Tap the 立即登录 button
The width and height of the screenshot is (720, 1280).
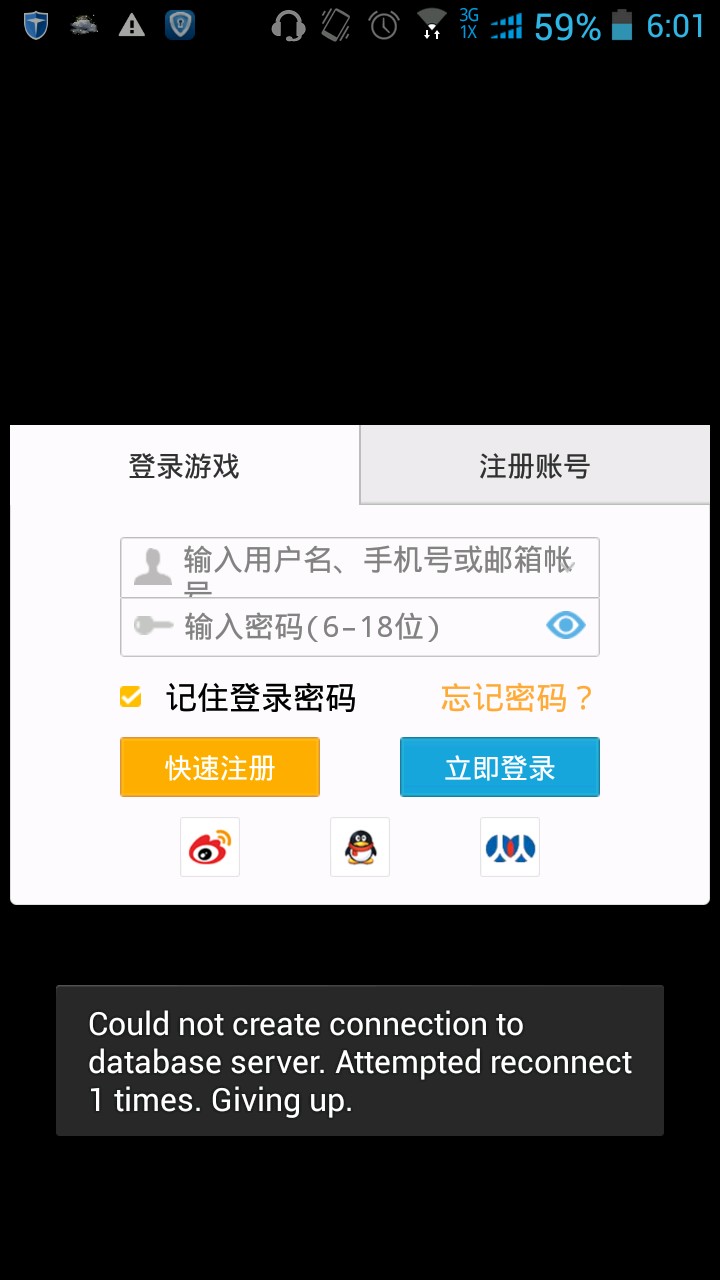click(500, 767)
